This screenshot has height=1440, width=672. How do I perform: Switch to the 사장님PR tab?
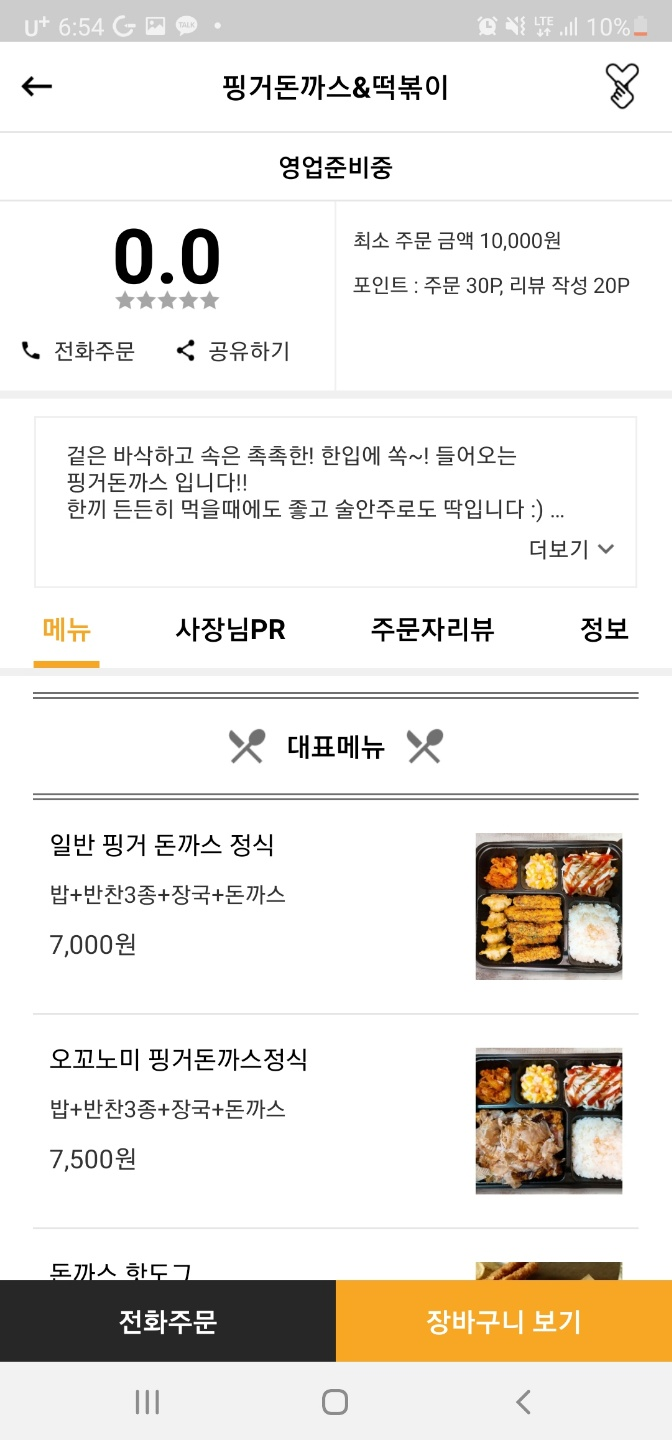[231, 630]
